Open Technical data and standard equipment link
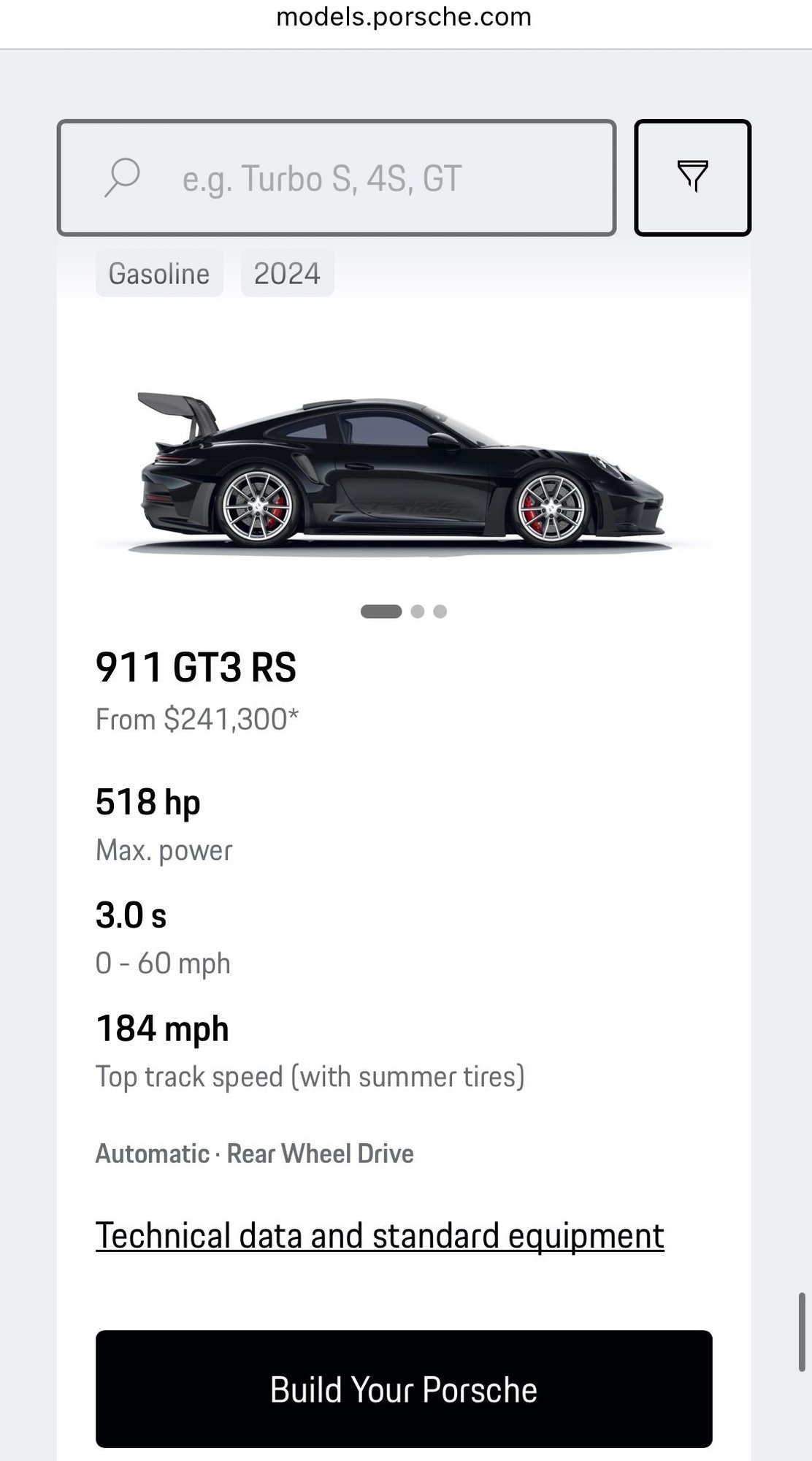 [x=380, y=1235]
